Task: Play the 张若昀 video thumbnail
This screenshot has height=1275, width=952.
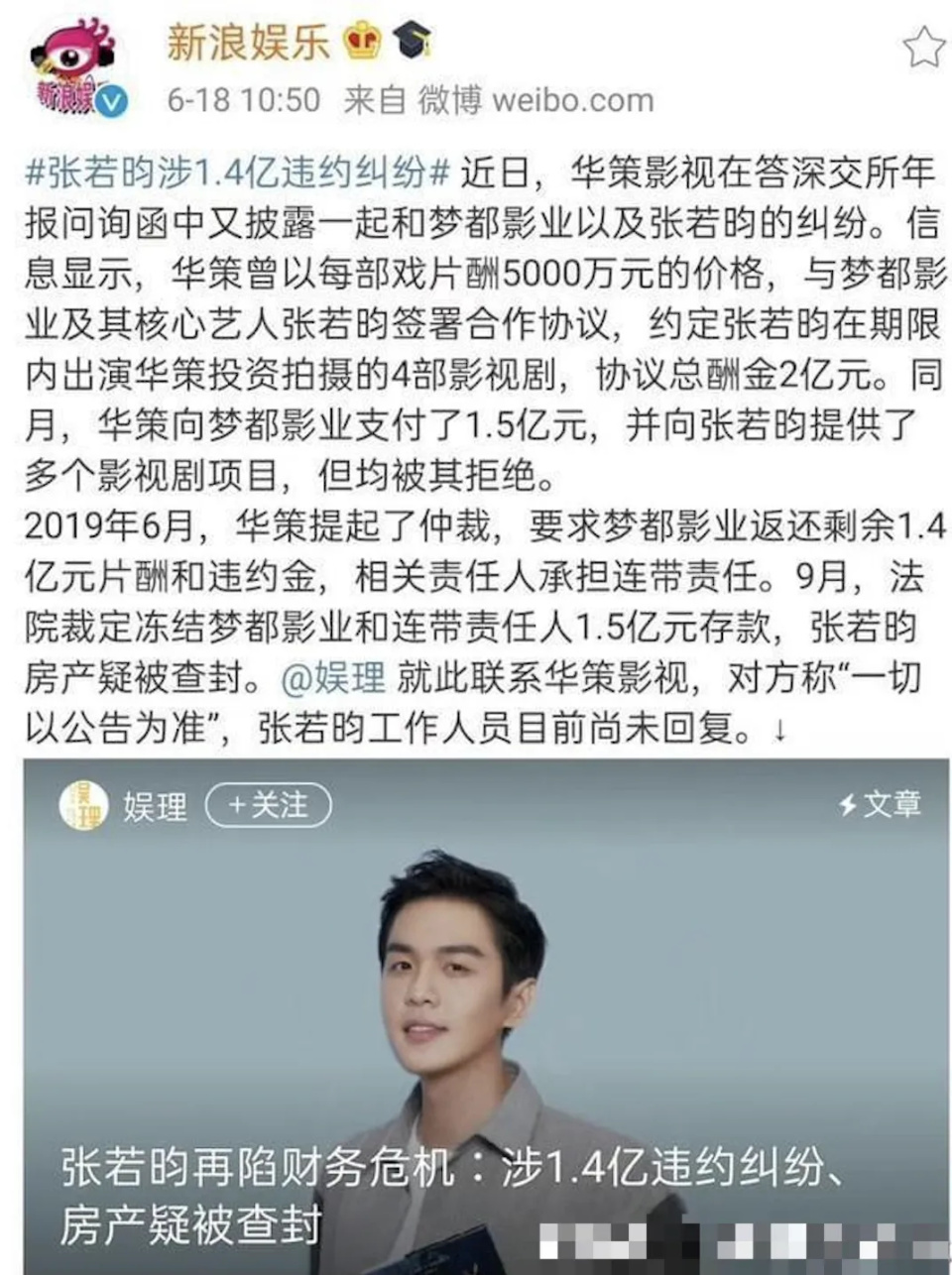Action: 476,991
